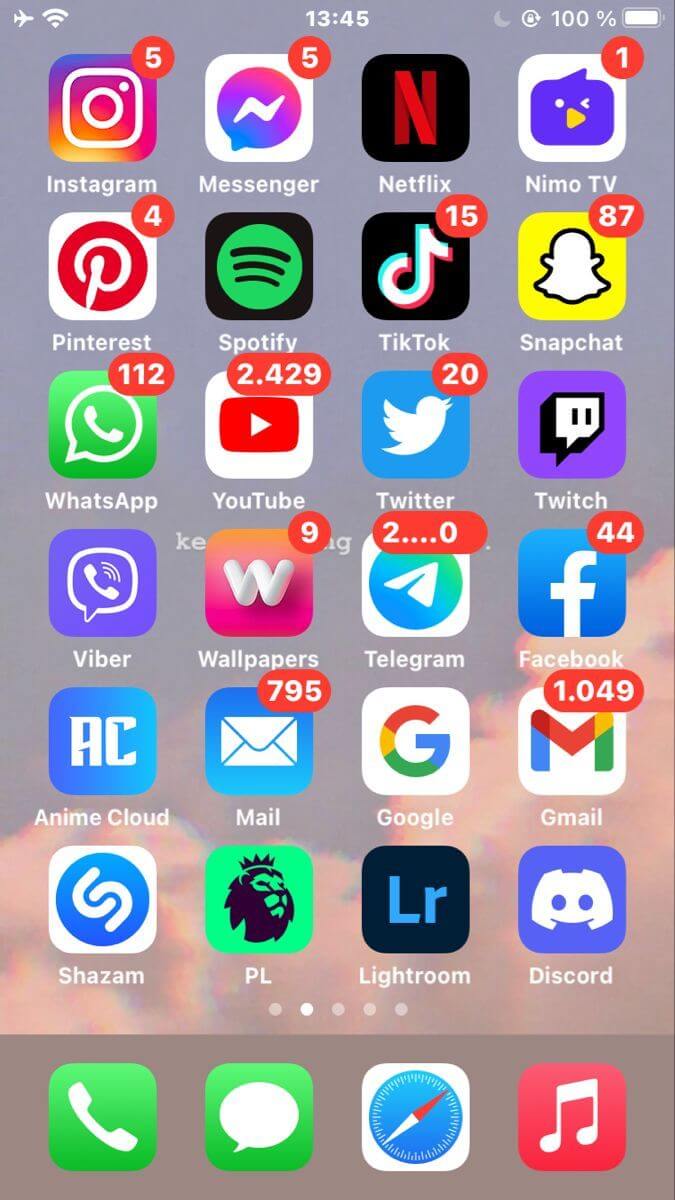Open the Mail app
Viewport: 675px width, 1200px height.
coord(259,741)
